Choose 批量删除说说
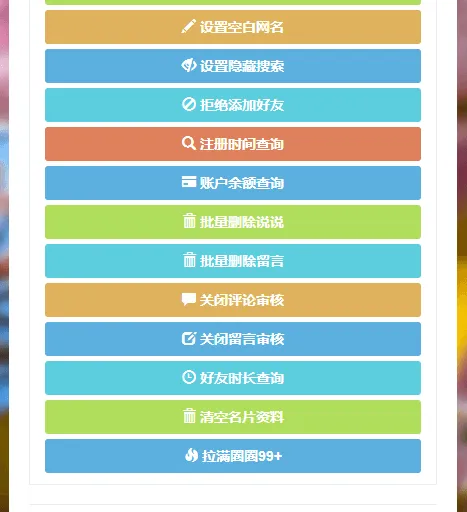The height and width of the screenshot is (512, 467). pos(233,222)
